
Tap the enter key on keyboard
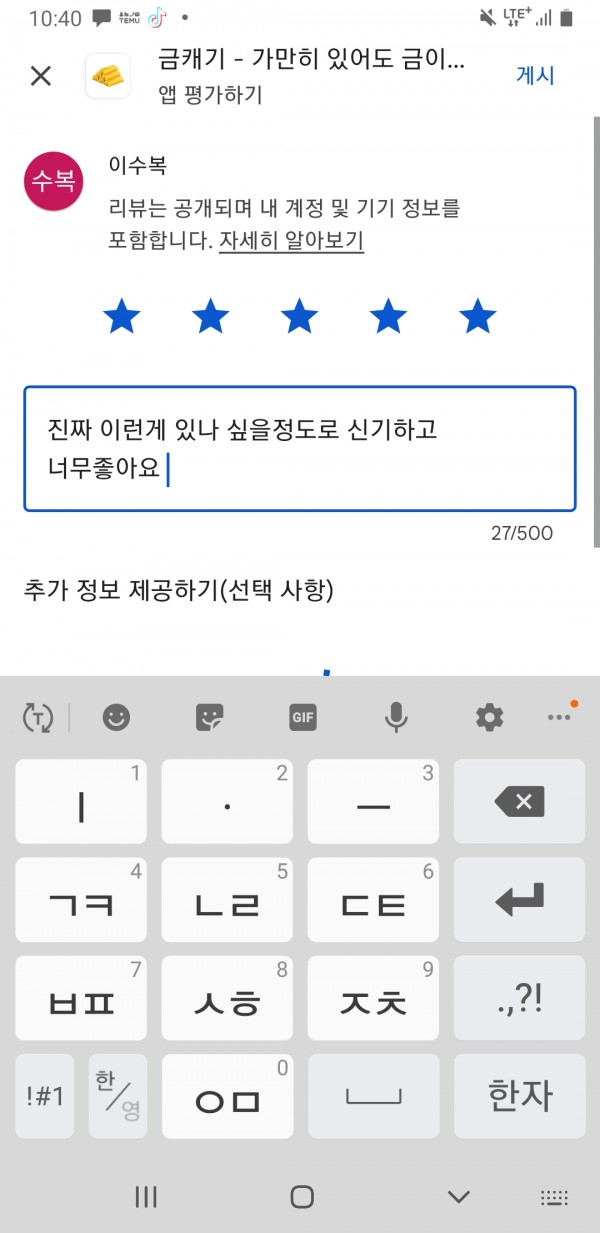[x=519, y=900]
